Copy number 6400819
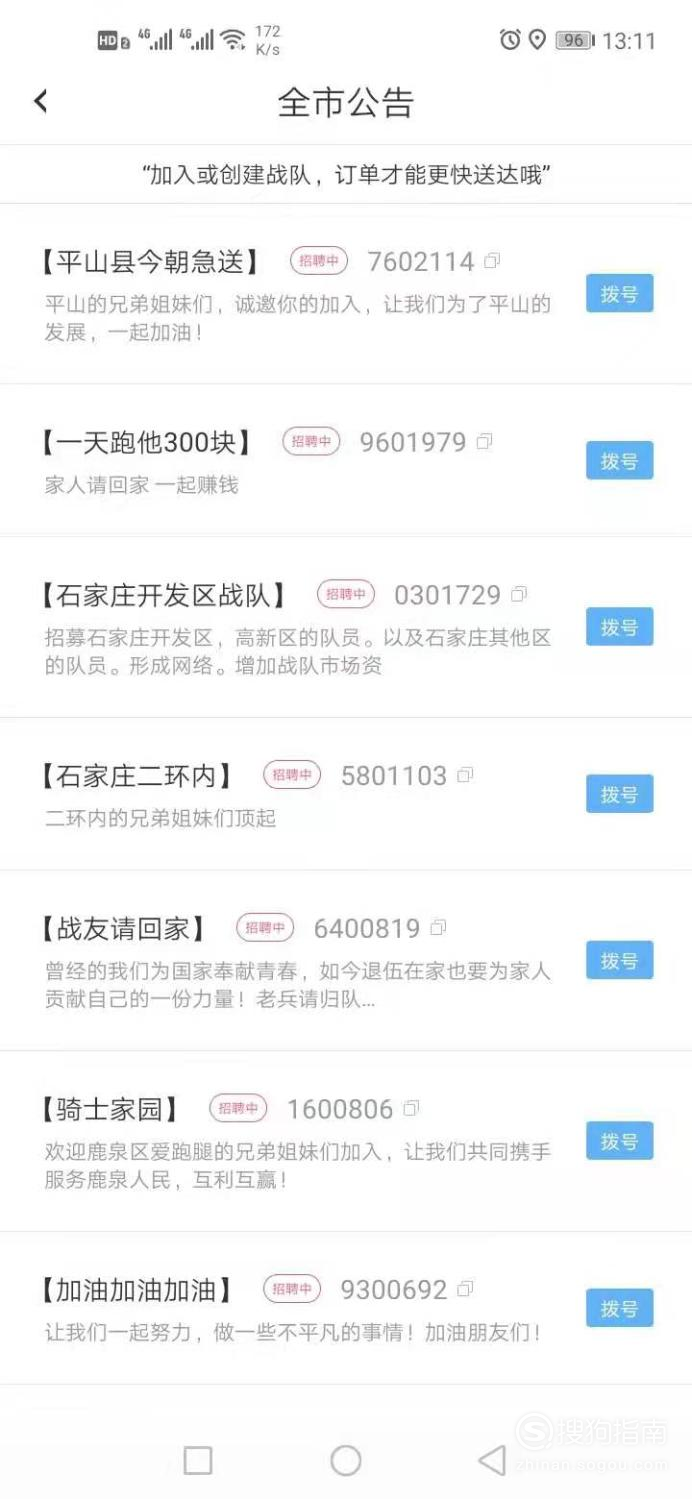The height and width of the screenshot is (1499, 692). pyautogui.click(x=438, y=928)
